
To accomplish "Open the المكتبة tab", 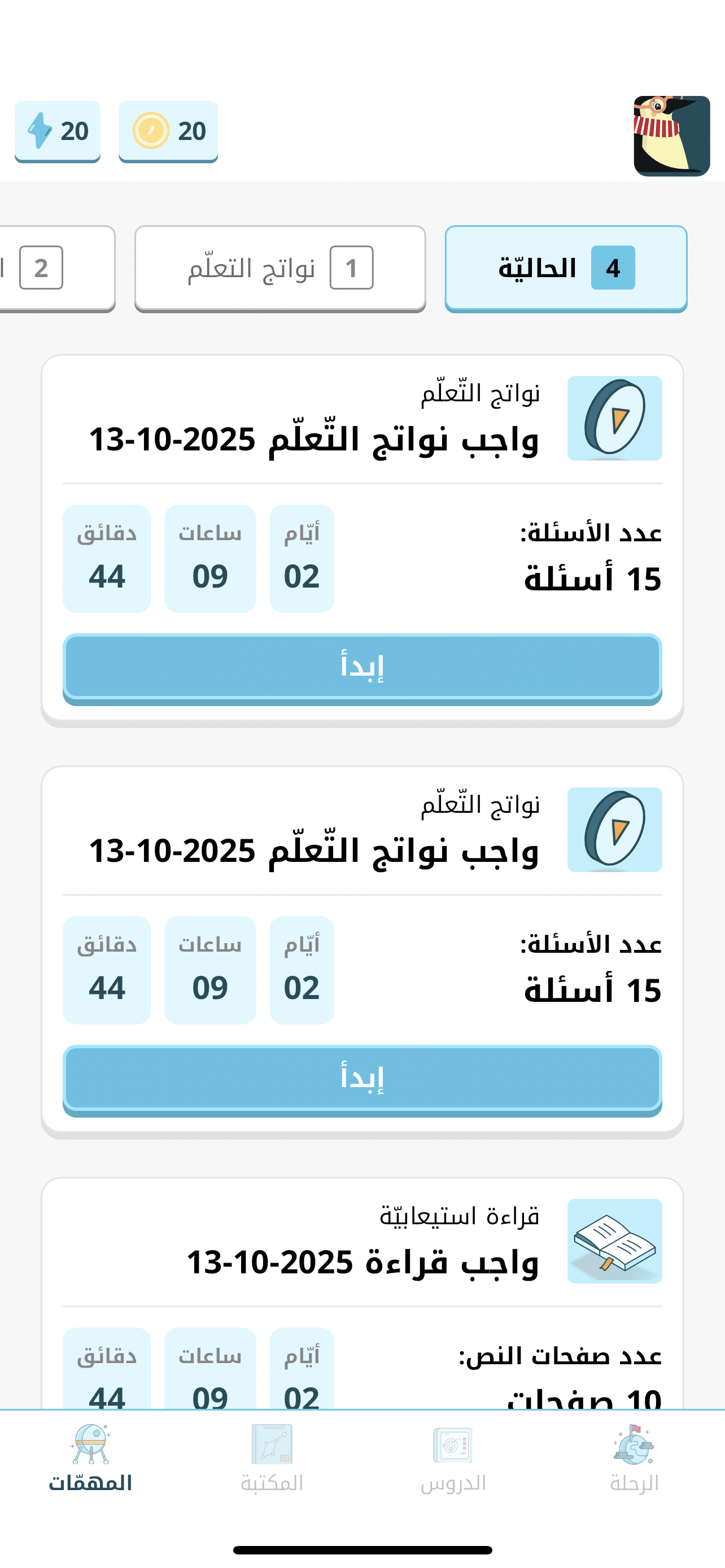I will pos(272,1458).
